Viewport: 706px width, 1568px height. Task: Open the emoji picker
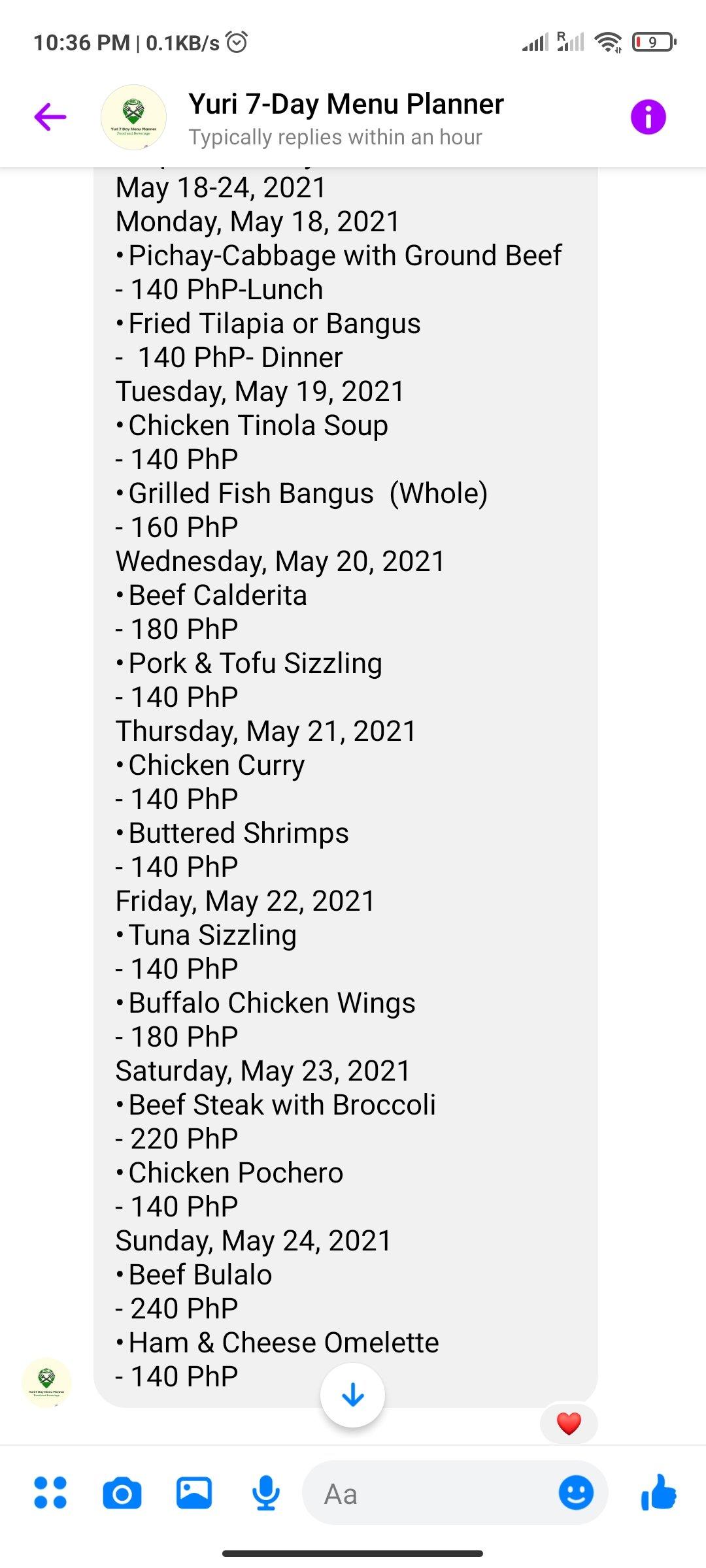click(x=576, y=1493)
